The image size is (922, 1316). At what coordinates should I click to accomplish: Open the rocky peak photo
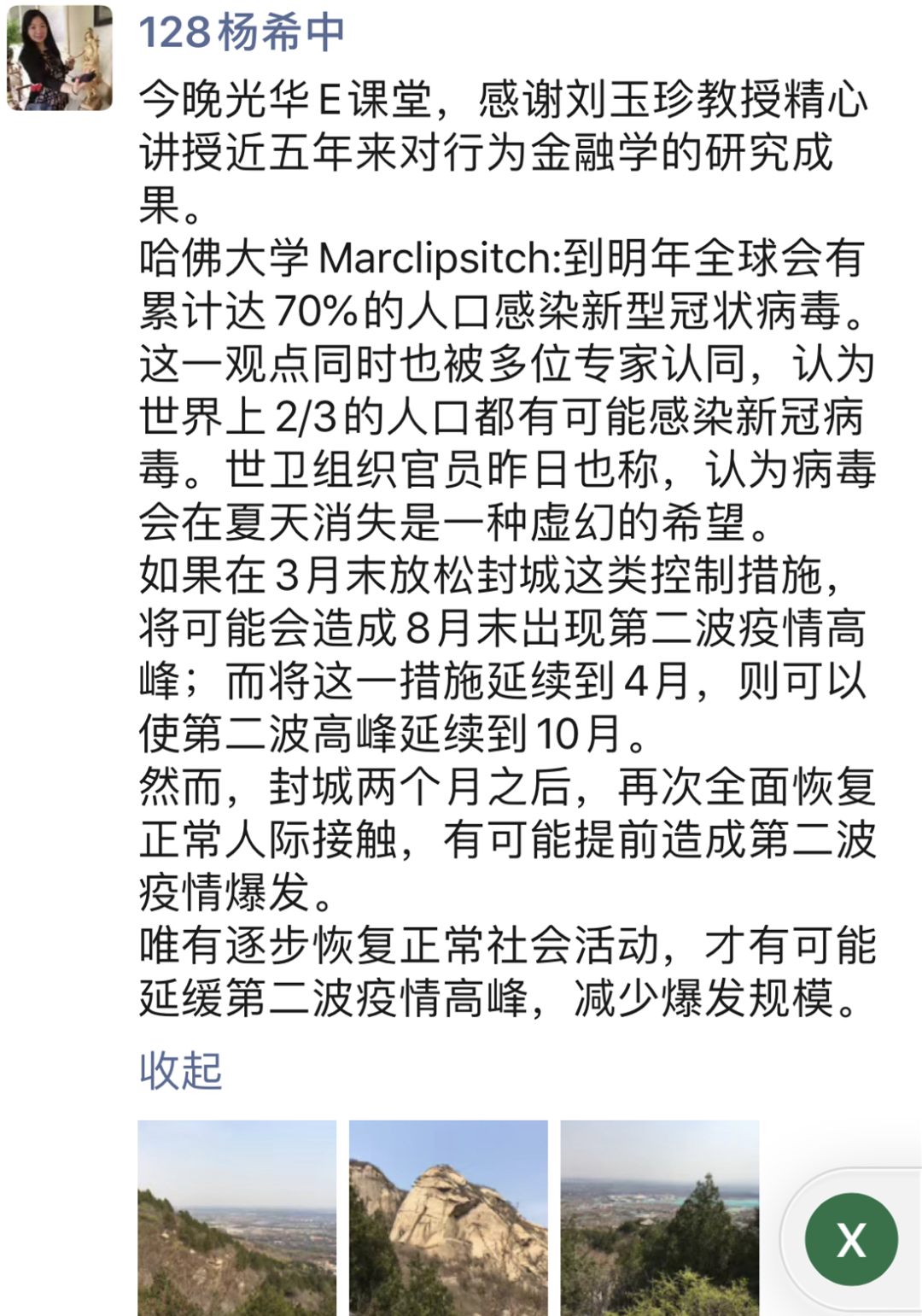pyautogui.click(x=448, y=1218)
